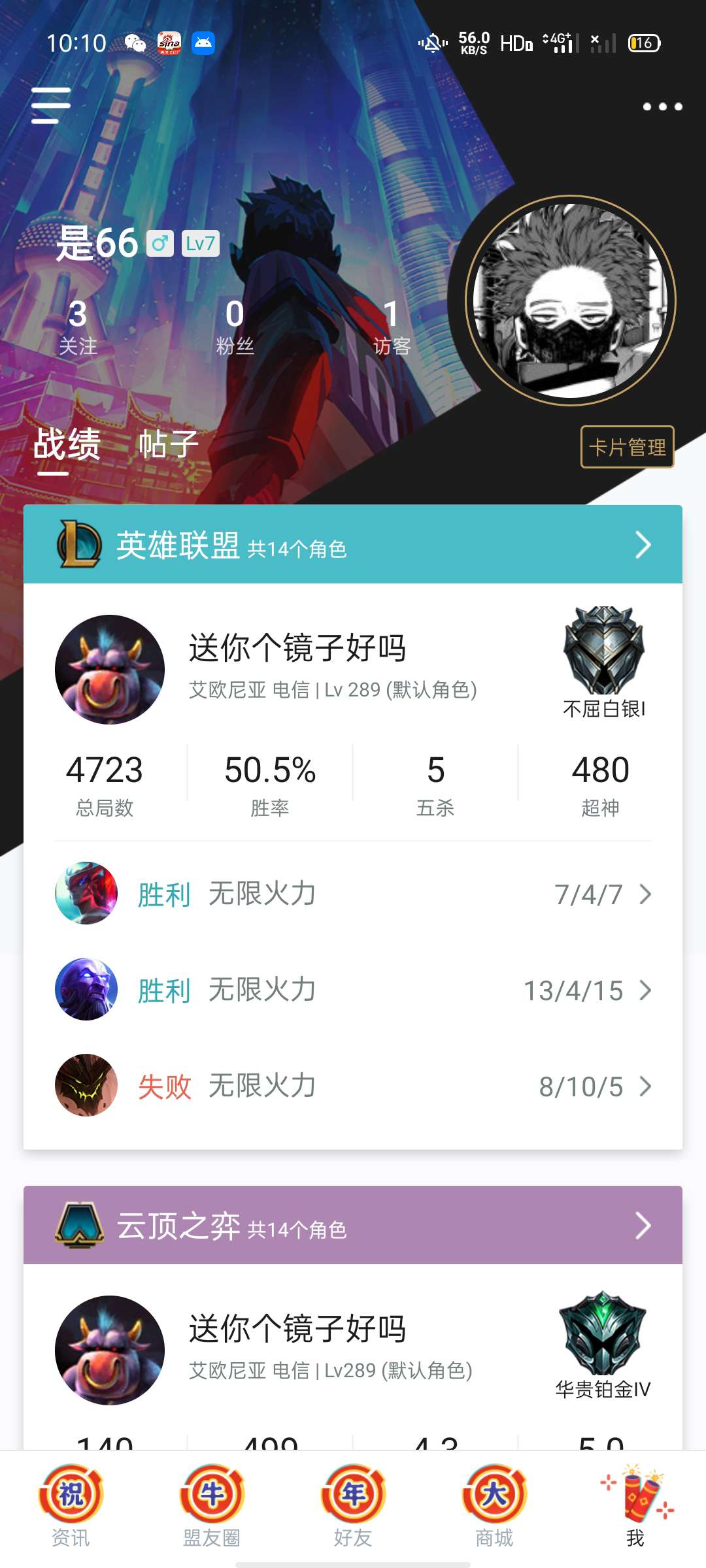706x1568 pixels.
Task: Open 卡片管理 card management
Action: (628, 447)
